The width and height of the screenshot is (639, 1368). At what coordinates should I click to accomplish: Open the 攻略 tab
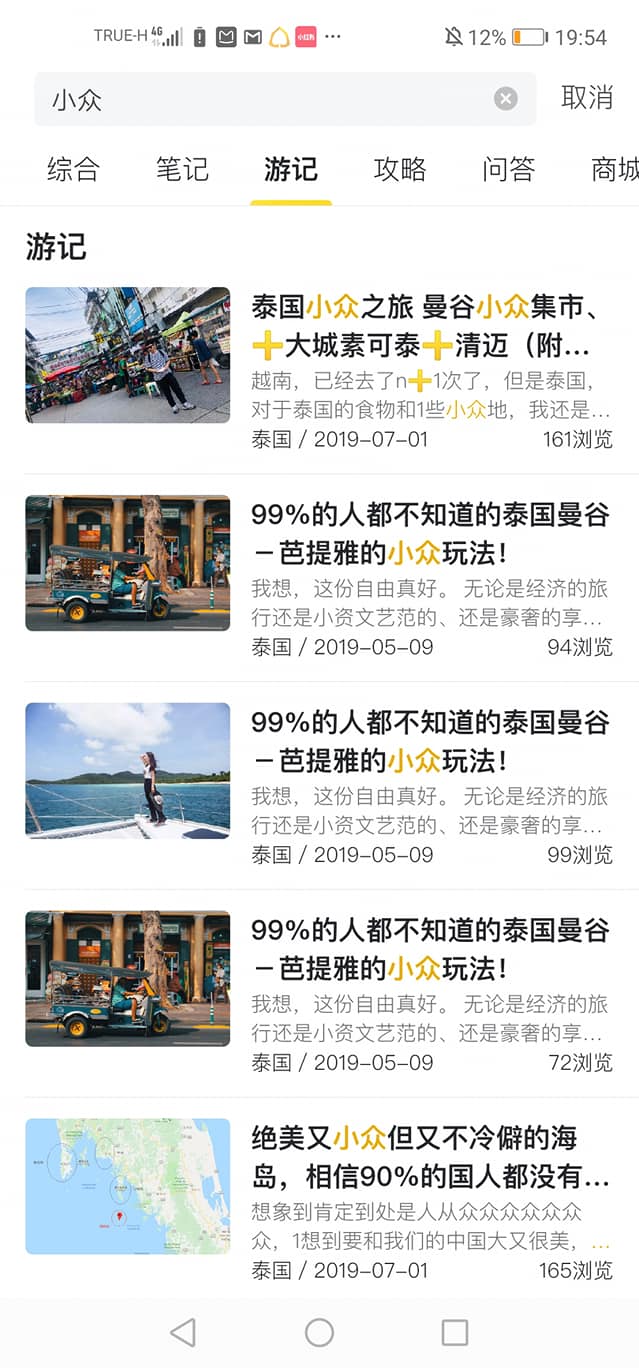coord(400,169)
